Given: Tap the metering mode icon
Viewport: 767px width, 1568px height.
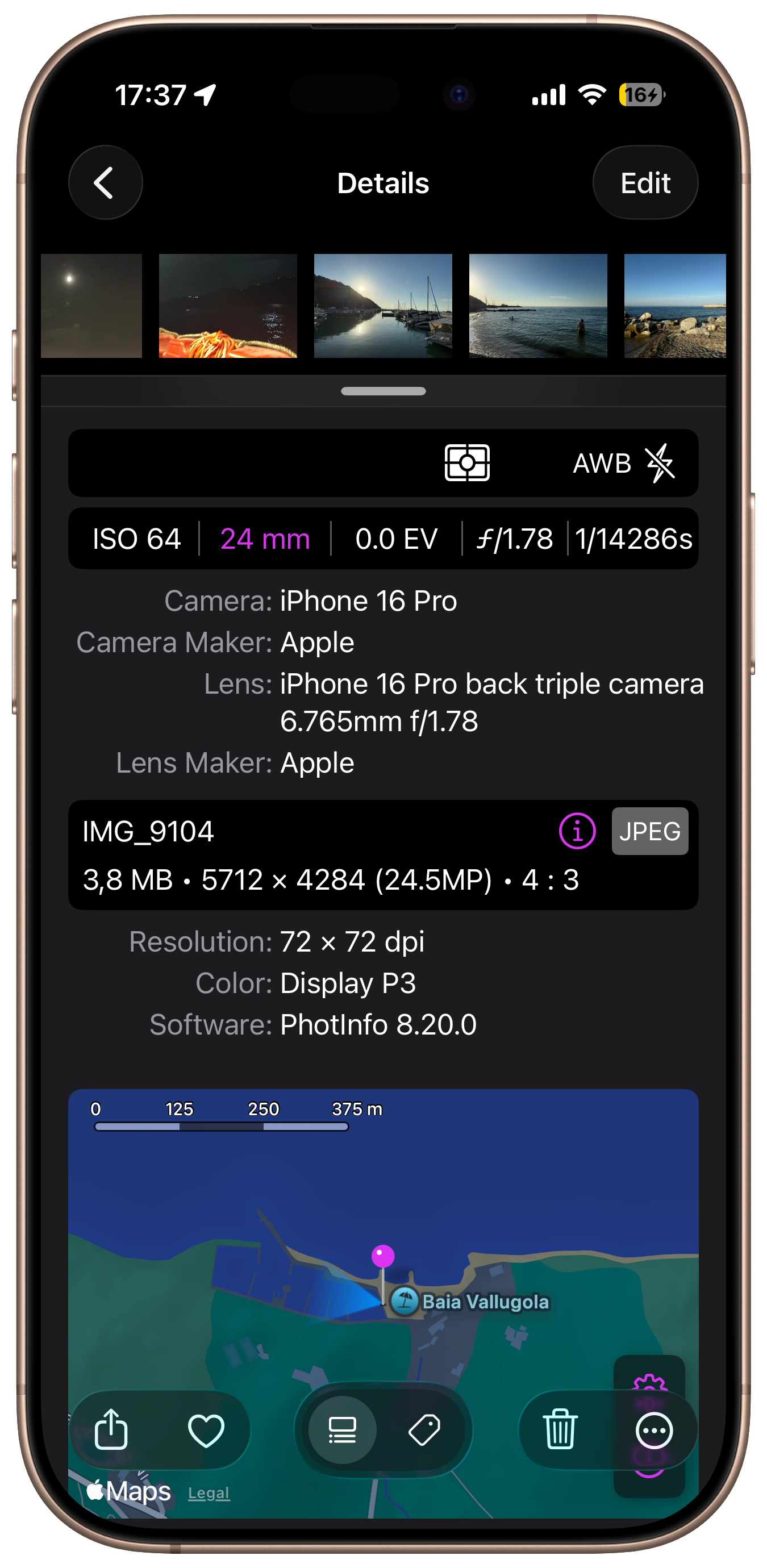Looking at the screenshot, I should click(x=467, y=463).
